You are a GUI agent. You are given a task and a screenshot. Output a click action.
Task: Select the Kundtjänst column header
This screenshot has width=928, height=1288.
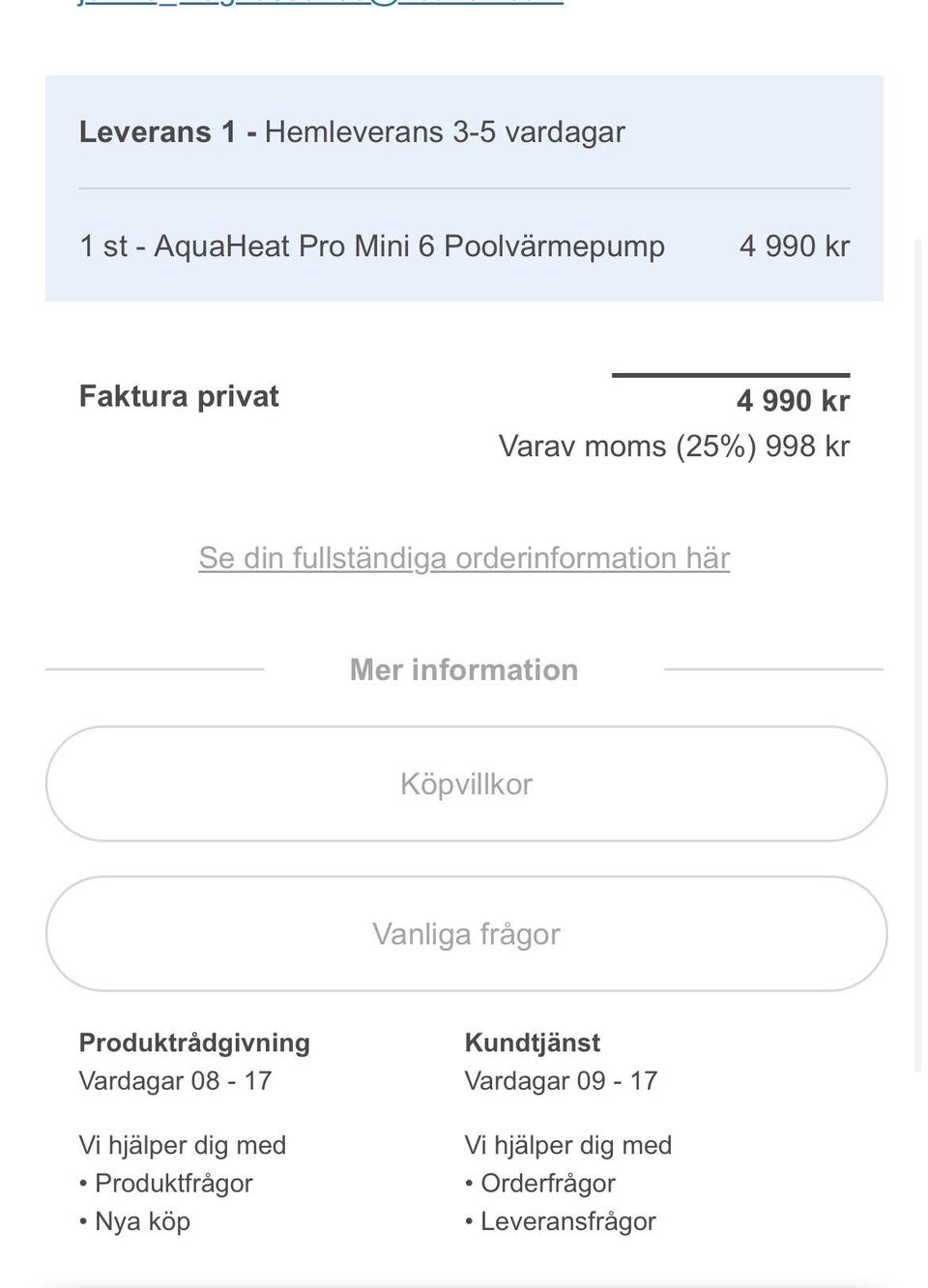click(x=533, y=1043)
